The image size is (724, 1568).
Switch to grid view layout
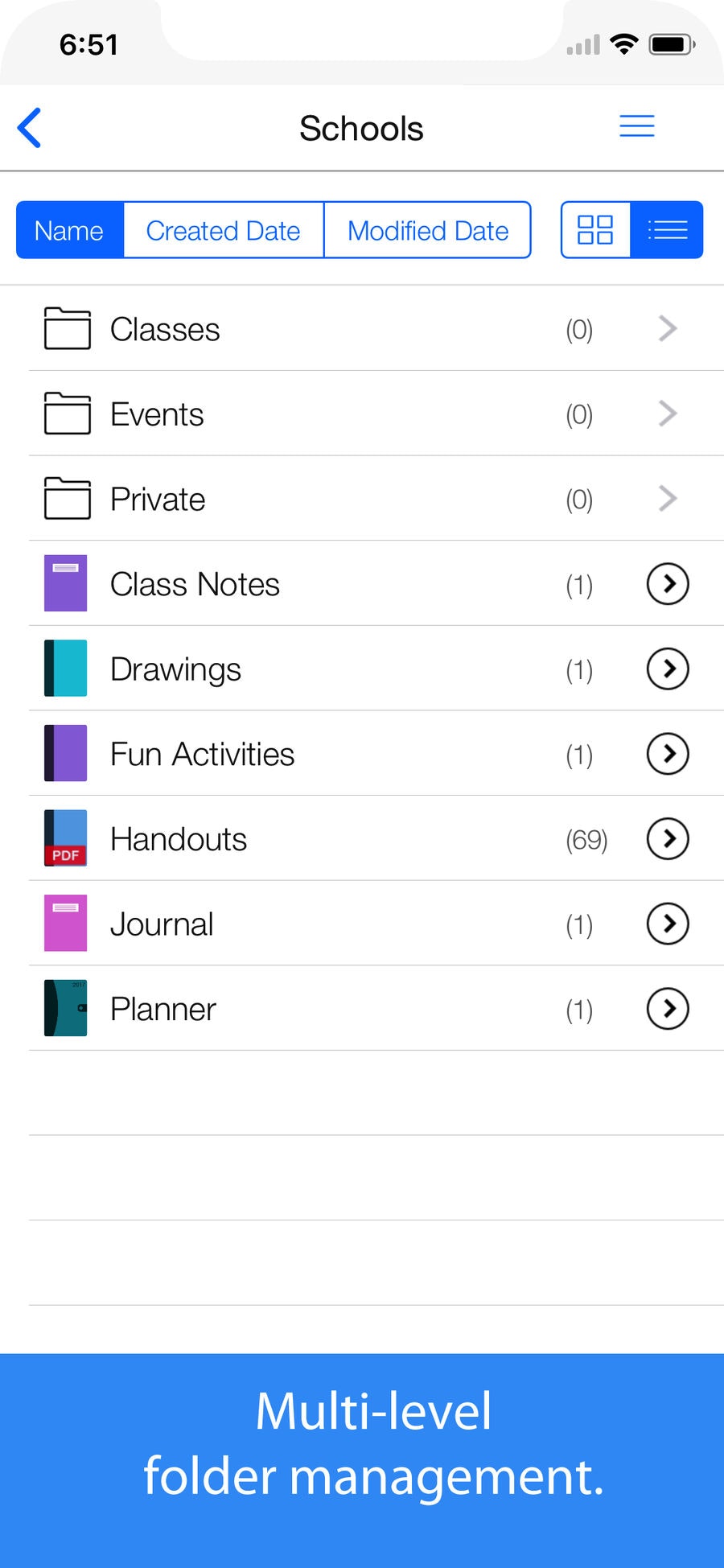coord(595,230)
